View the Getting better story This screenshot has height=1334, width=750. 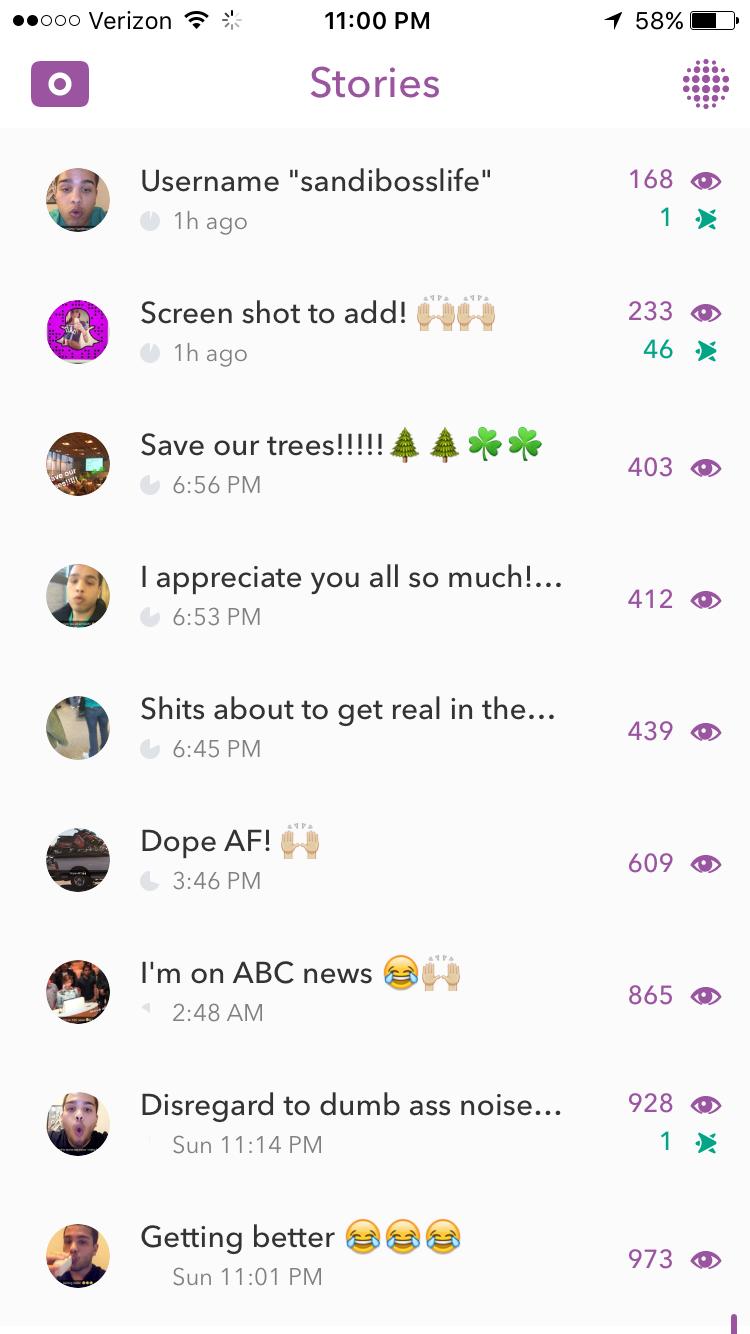coord(375,1256)
